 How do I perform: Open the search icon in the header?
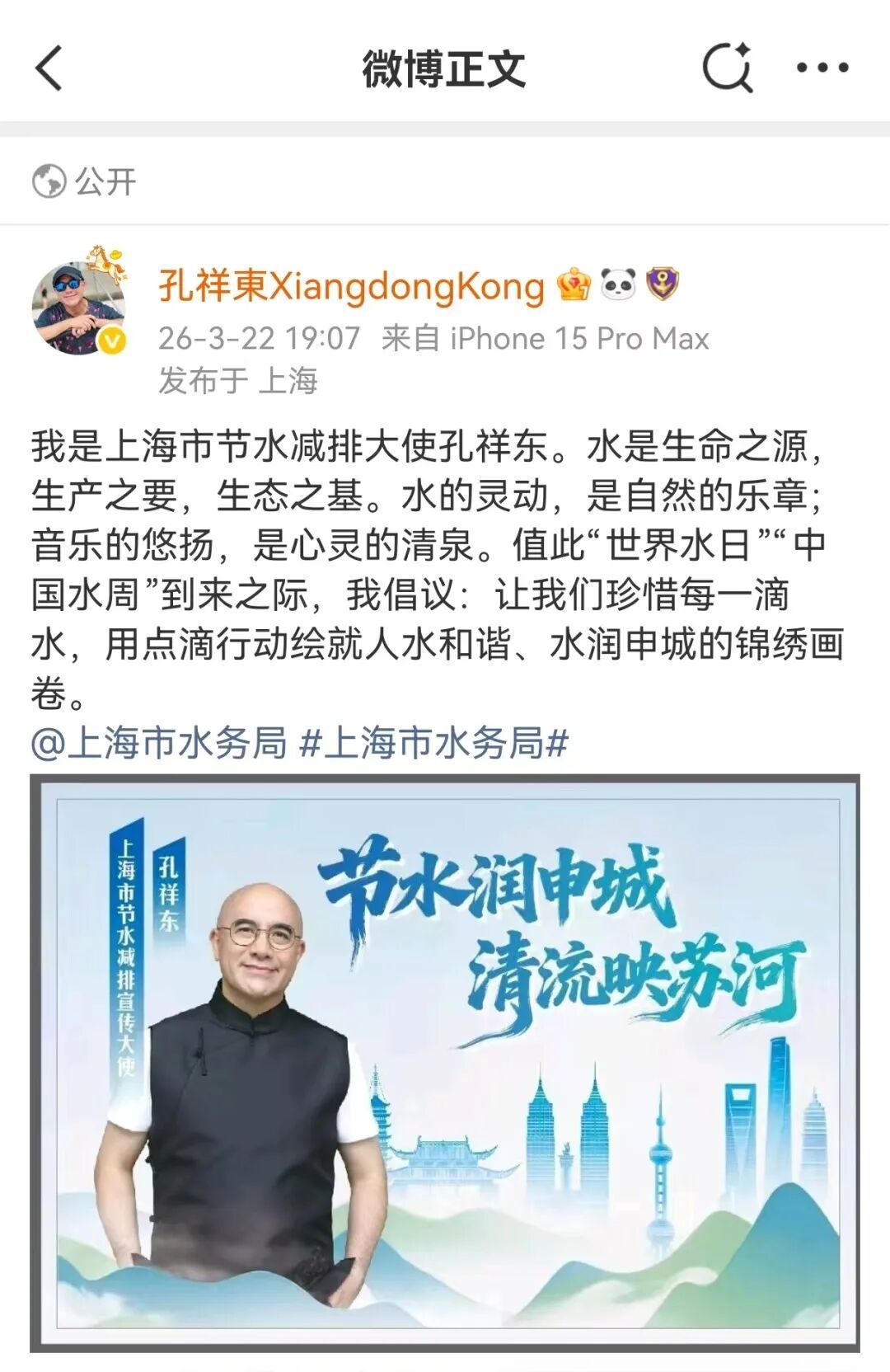(x=727, y=67)
